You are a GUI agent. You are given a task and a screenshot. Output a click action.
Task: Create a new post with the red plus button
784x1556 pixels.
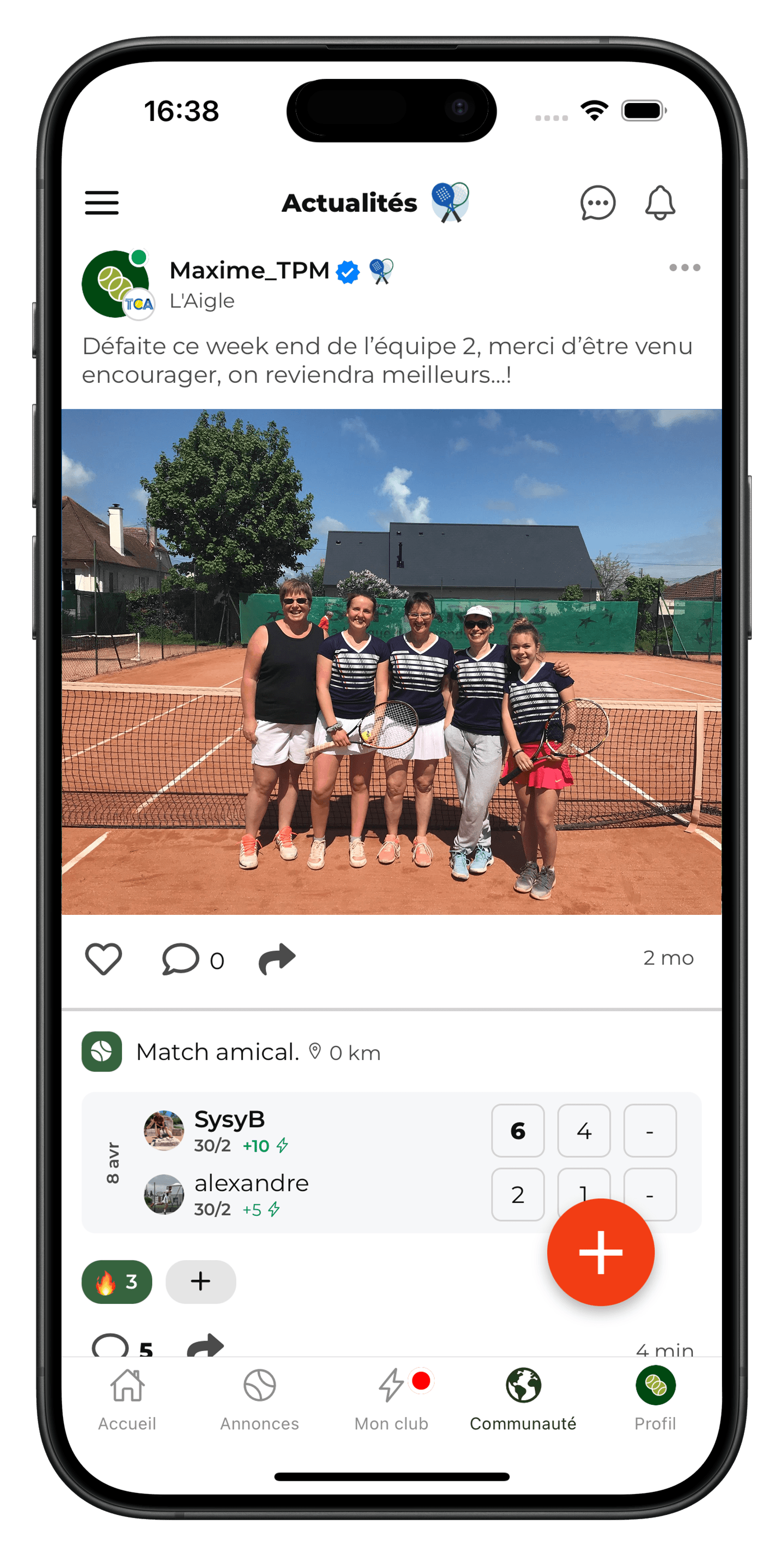601,1252
